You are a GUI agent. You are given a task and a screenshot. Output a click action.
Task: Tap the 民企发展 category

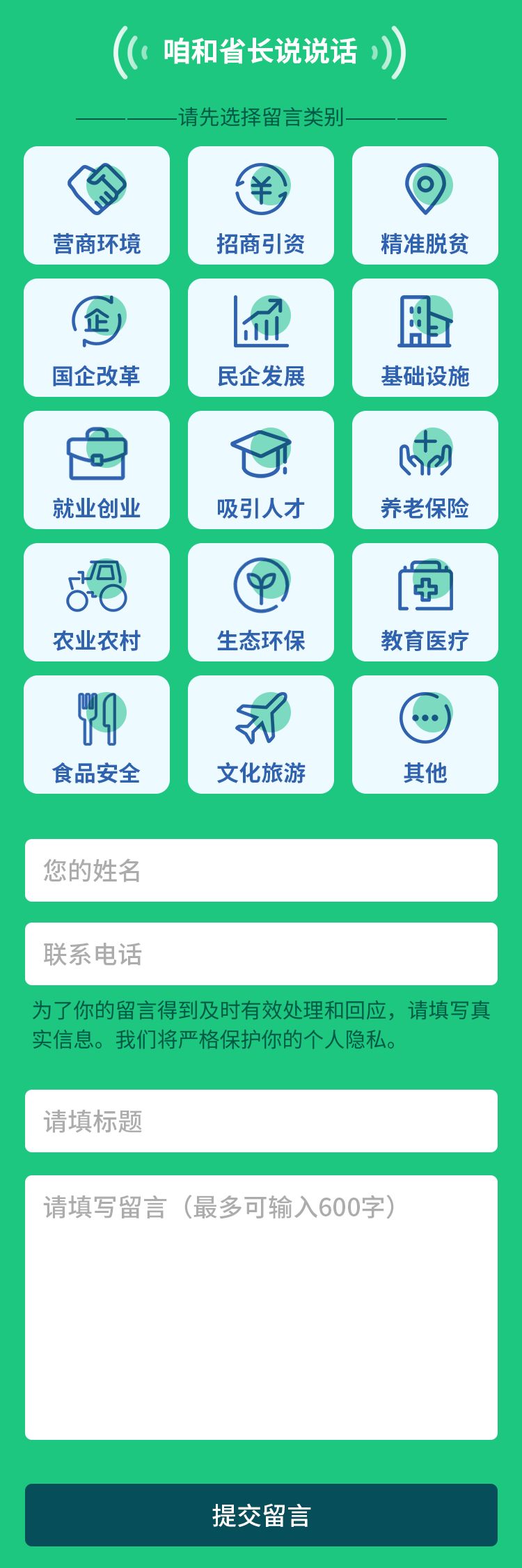tap(261, 338)
